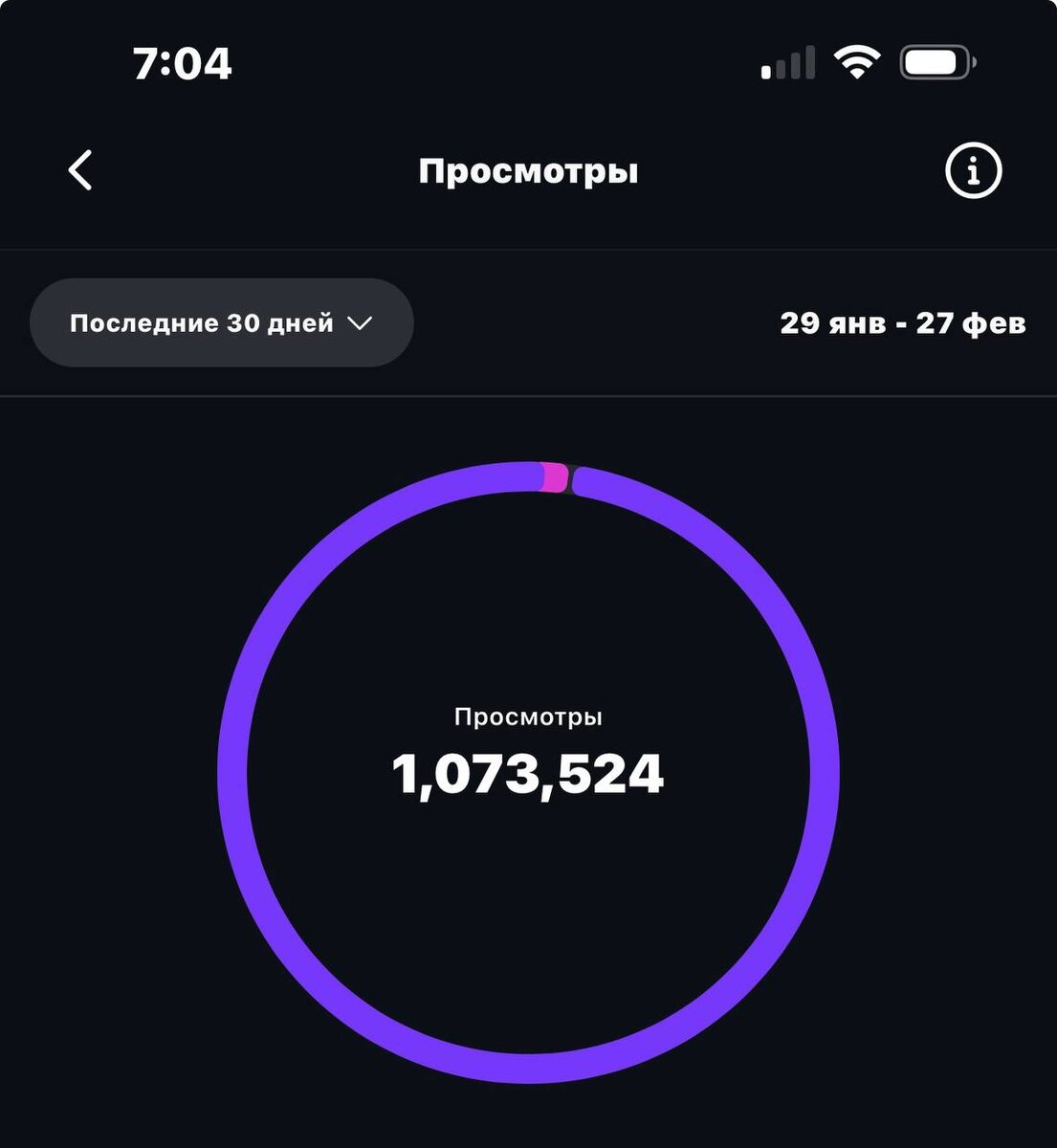Select the chevron inside the back navigation control
Image resolution: width=1057 pixels, height=1148 pixels.
81,169
